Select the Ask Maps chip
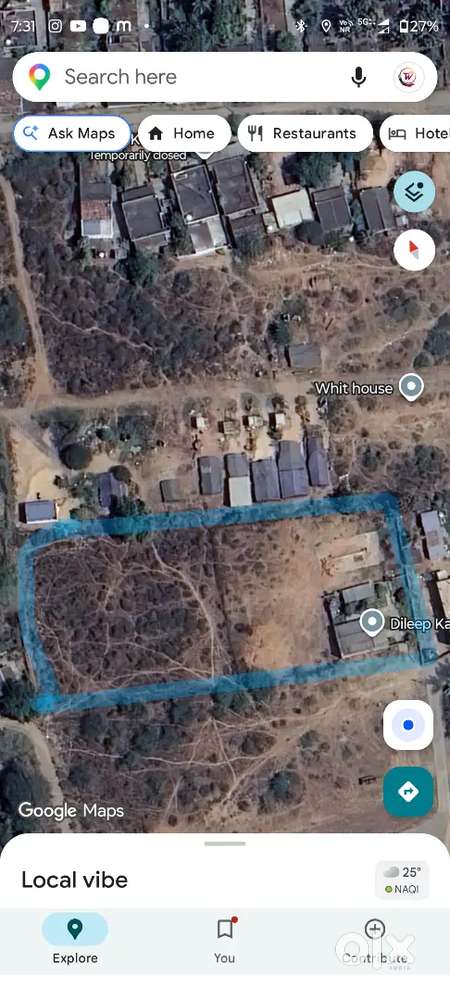The image size is (450, 1000). (71, 133)
